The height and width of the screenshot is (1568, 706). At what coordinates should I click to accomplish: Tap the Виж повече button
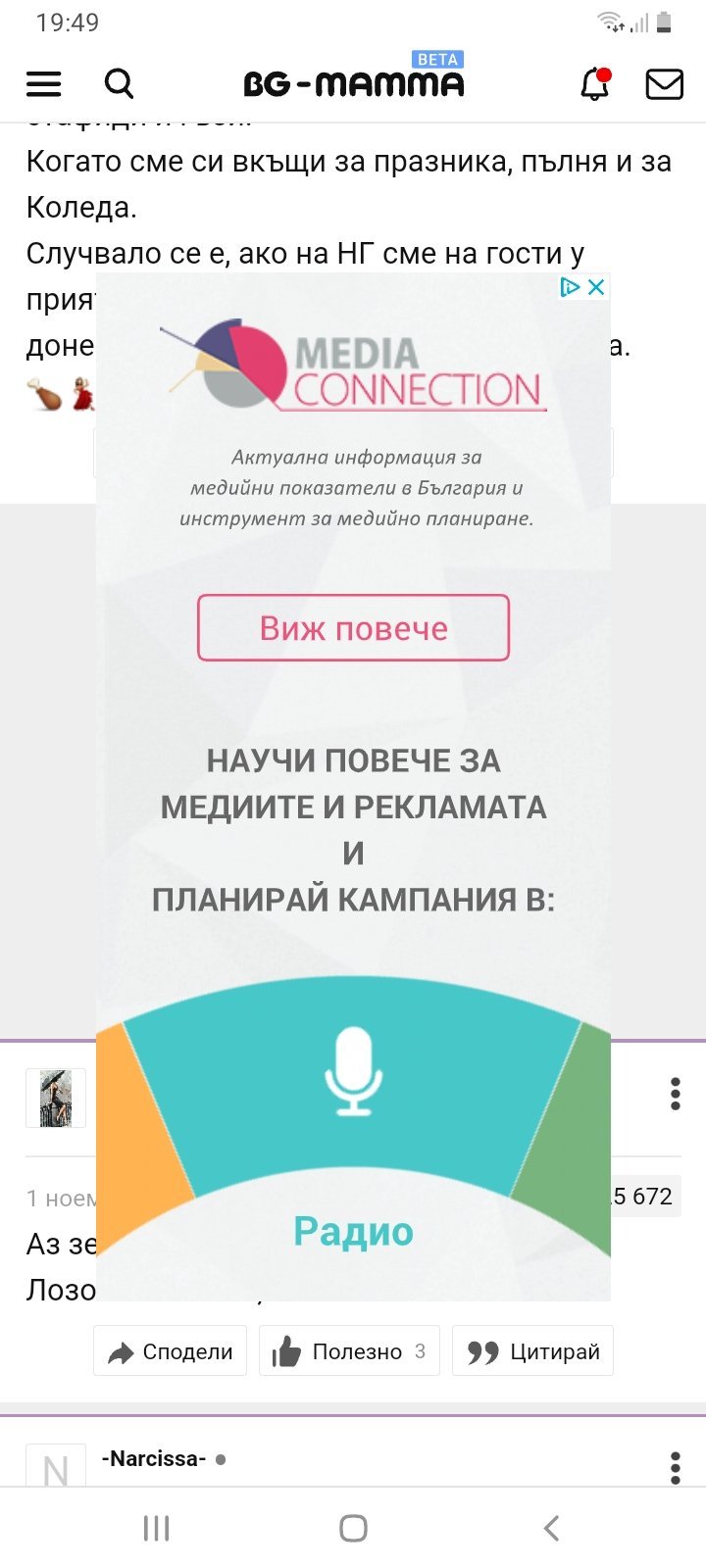point(353,628)
